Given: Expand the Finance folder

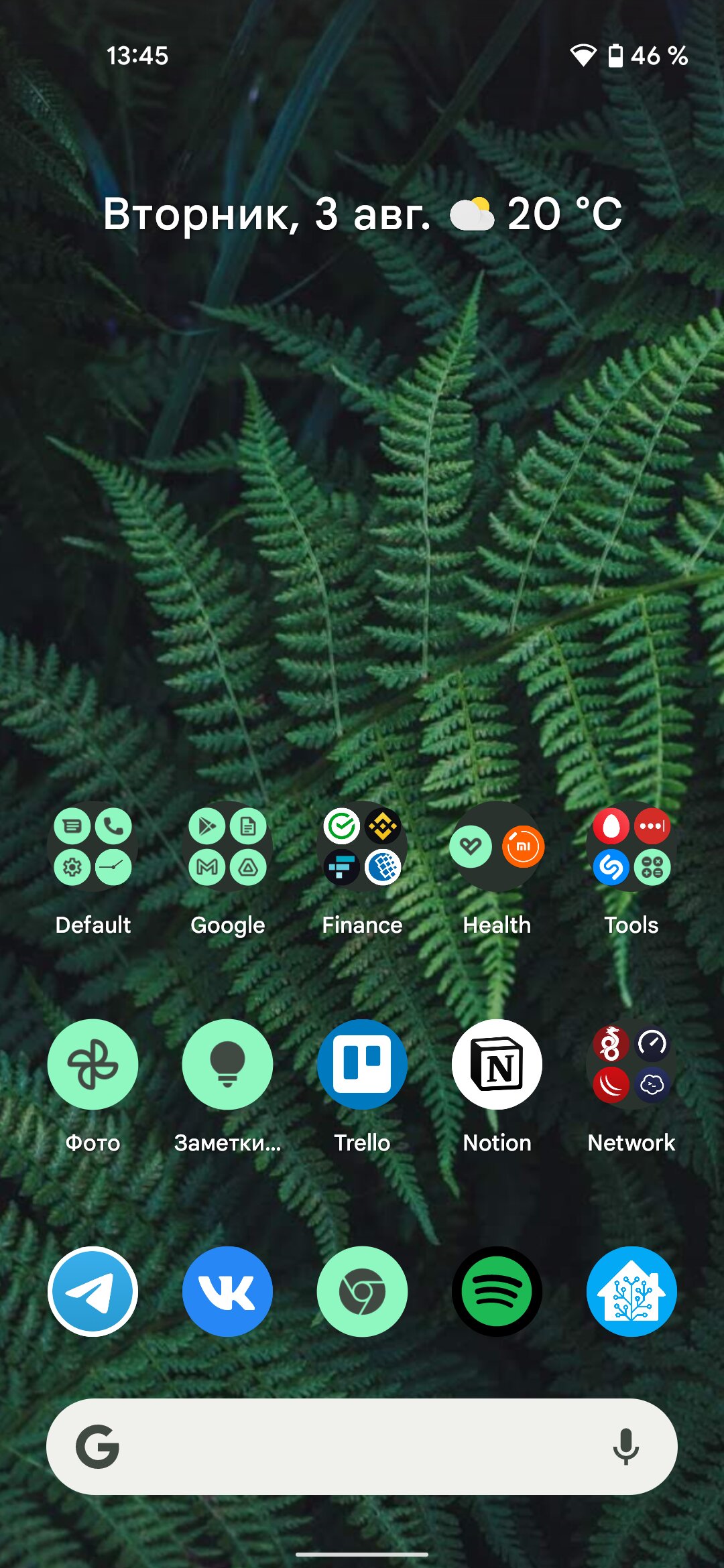Looking at the screenshot, I should tap(362, 846).
